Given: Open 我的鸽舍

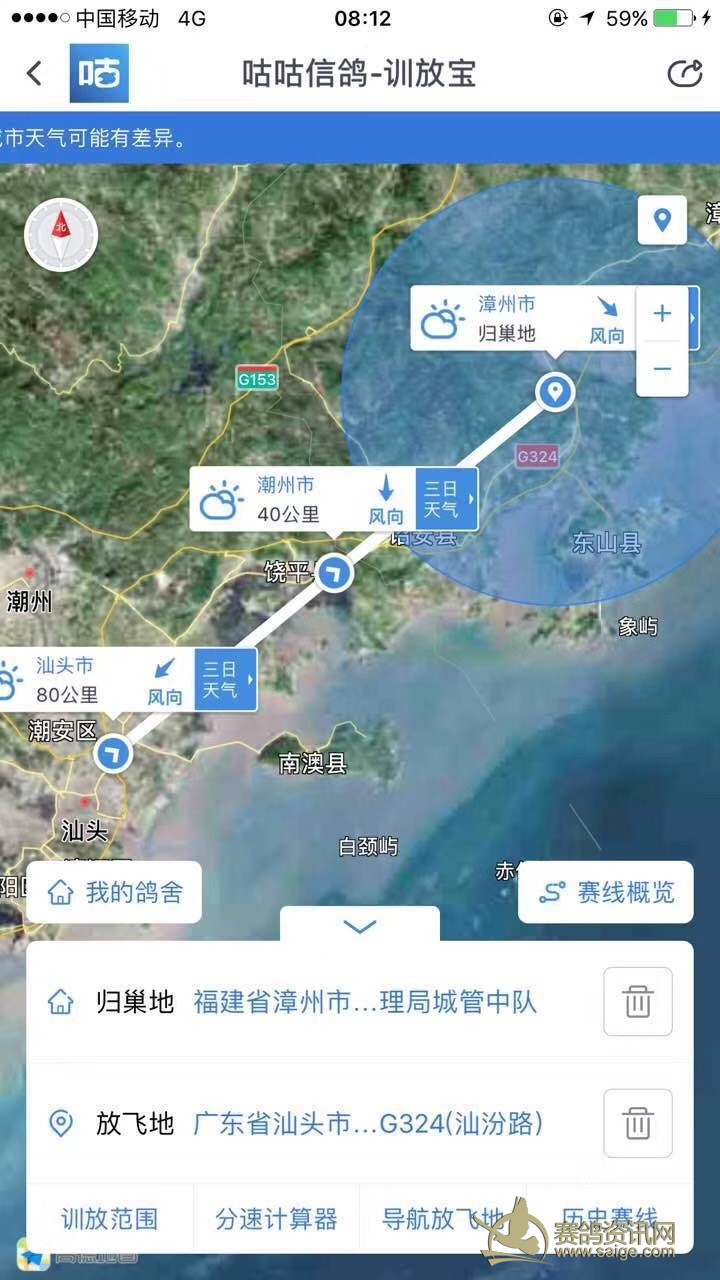Looking at the screenshot, I should coord(114,892).
